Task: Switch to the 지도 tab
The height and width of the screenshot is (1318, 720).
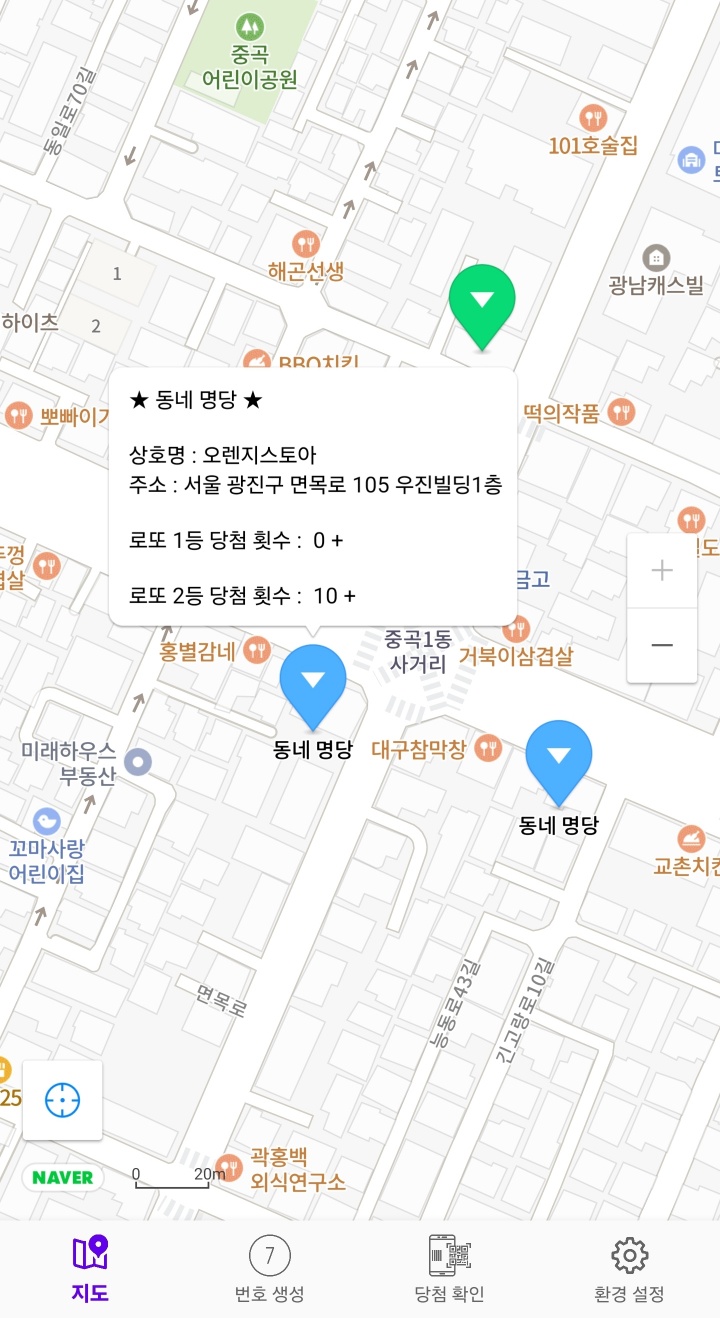Action: 90,1268
